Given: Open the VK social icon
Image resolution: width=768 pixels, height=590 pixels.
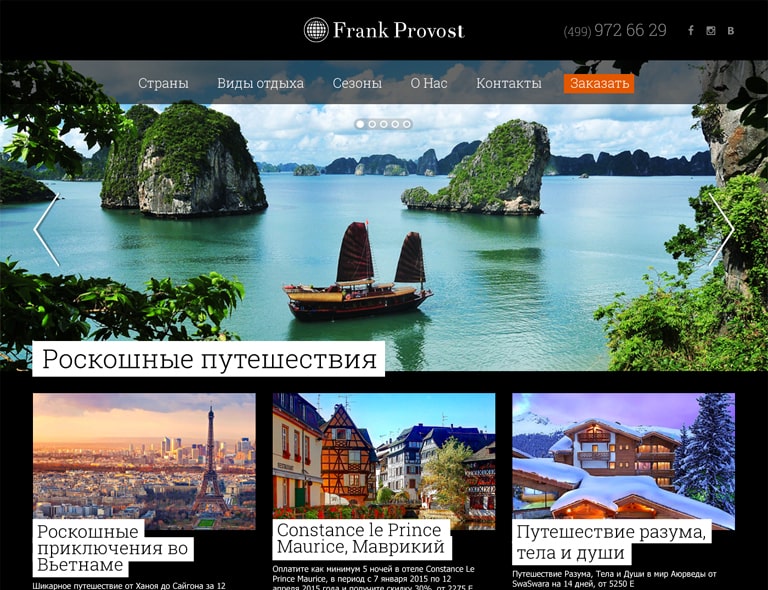Looking at the screenshot, I should click(x=731, y=31).
